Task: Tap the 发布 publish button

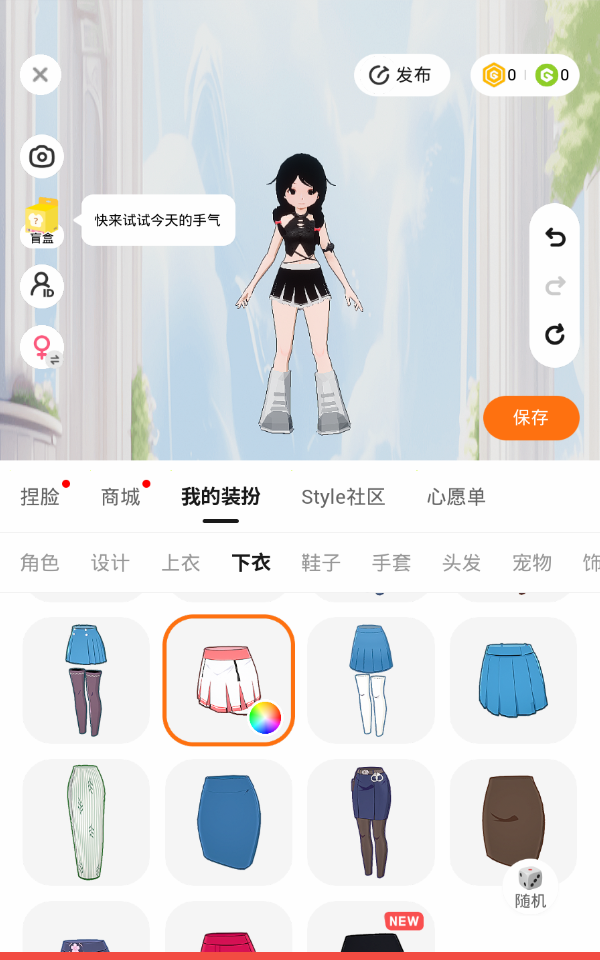Action: tap(402, 75)
